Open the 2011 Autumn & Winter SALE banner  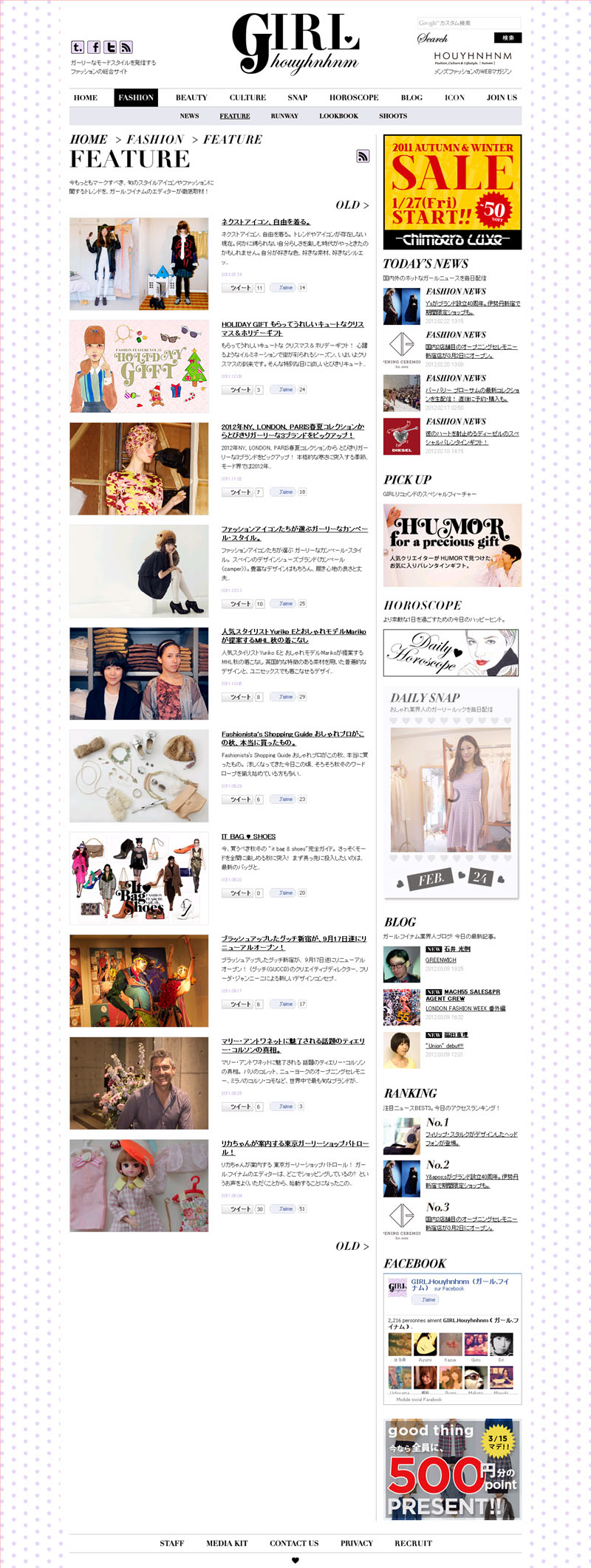(x=452, y=192)
